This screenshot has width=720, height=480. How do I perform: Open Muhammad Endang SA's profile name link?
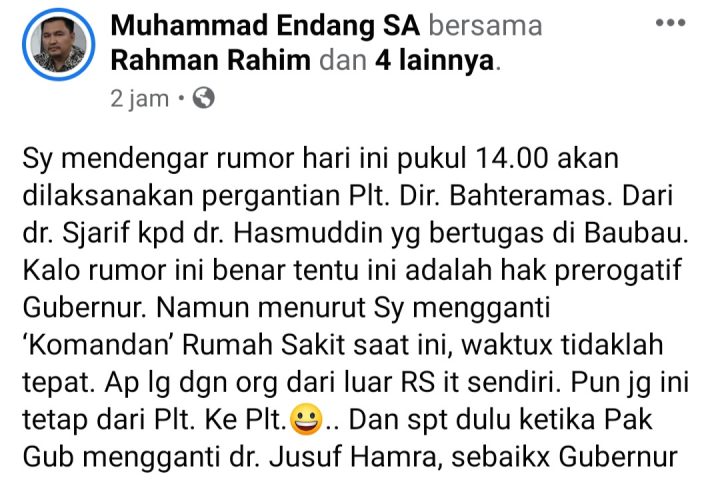[x=260, y=26]
